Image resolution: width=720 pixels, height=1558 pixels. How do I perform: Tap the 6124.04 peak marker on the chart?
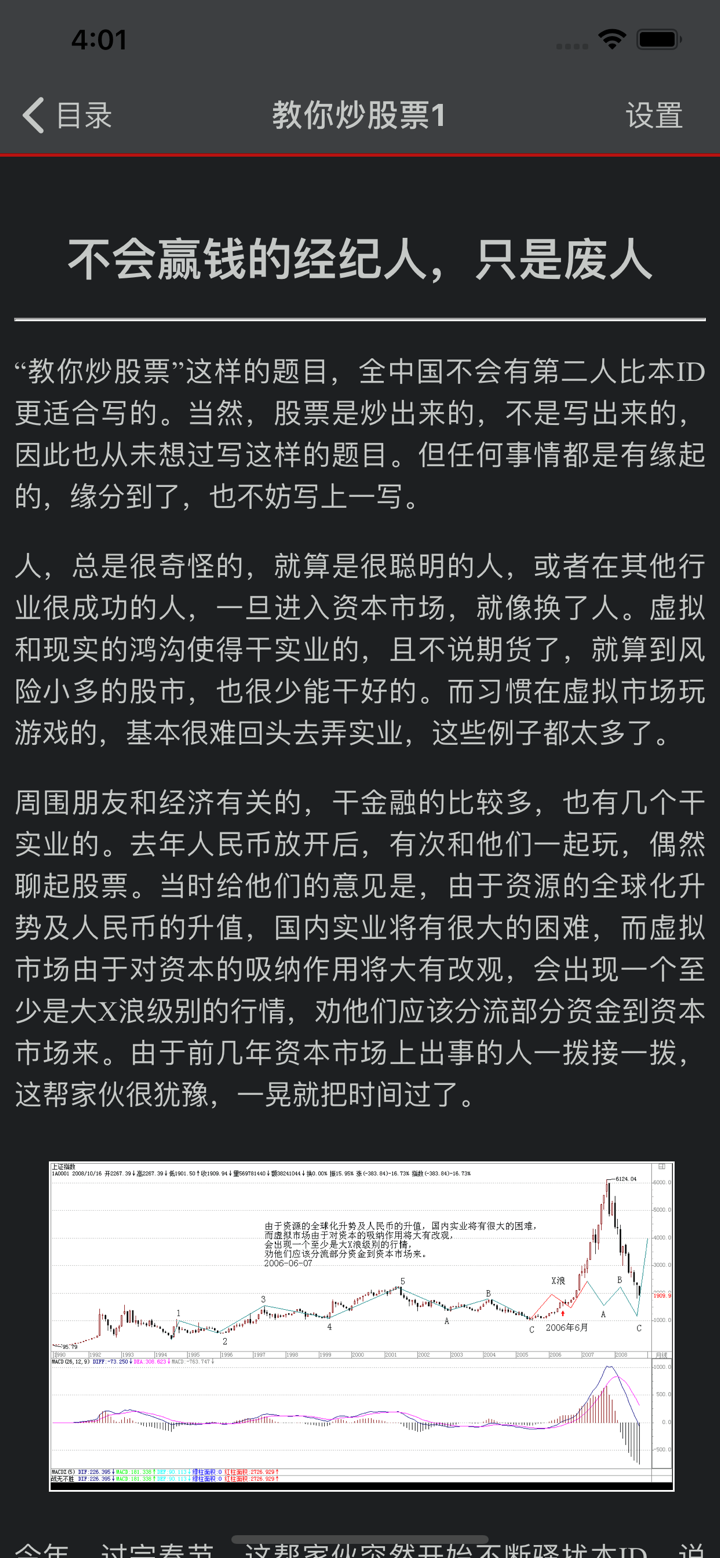pos(625,1179)
